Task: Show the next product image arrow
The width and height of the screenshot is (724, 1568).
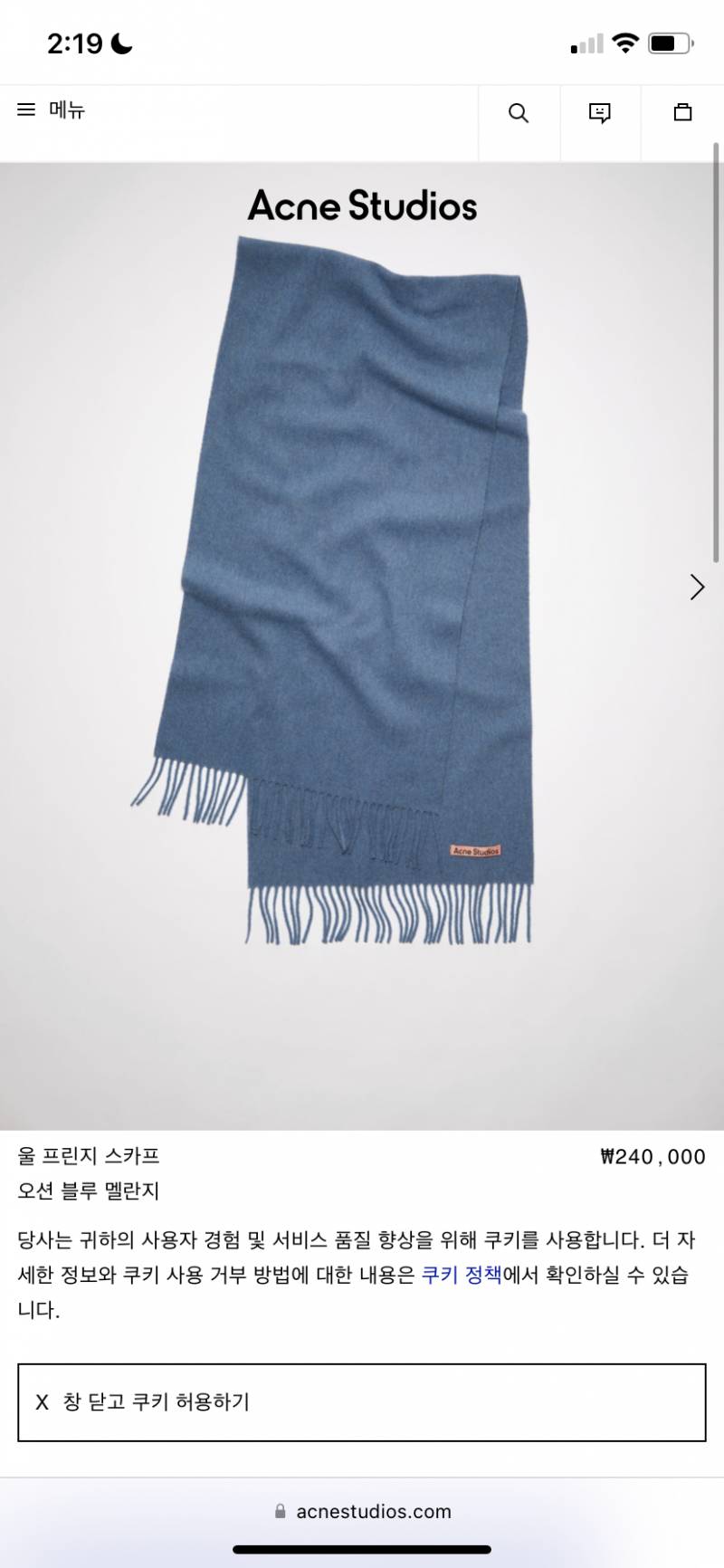Action: [x=697, y=588]
